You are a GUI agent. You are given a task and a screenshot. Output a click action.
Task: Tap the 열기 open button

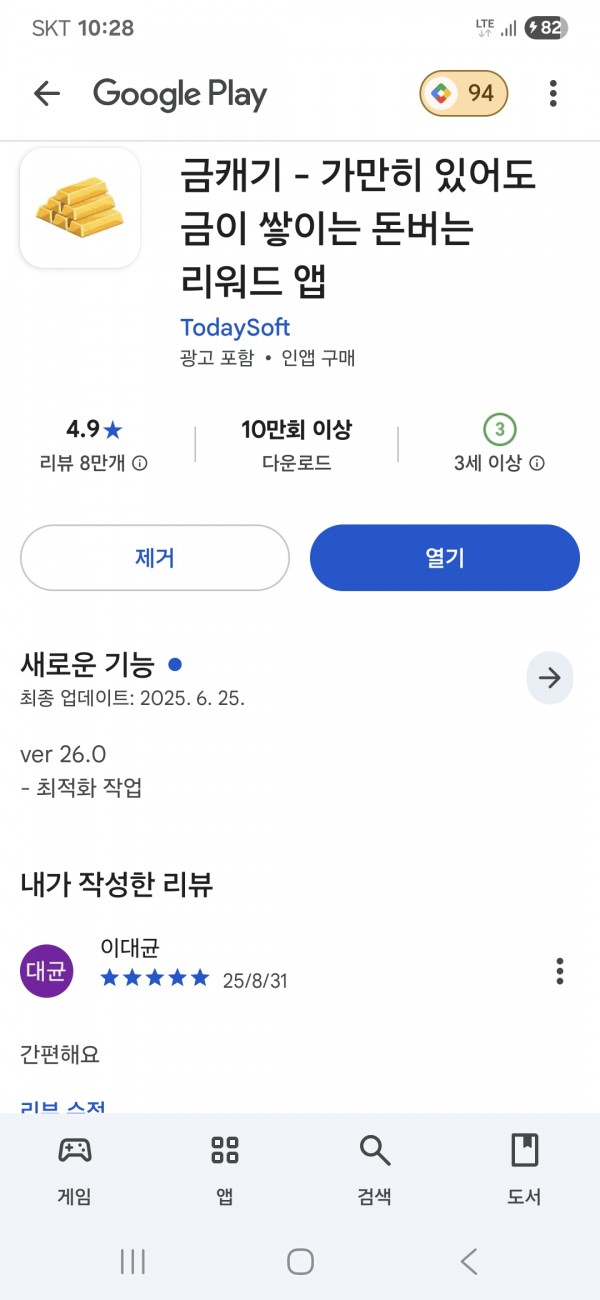click(445, 558)
